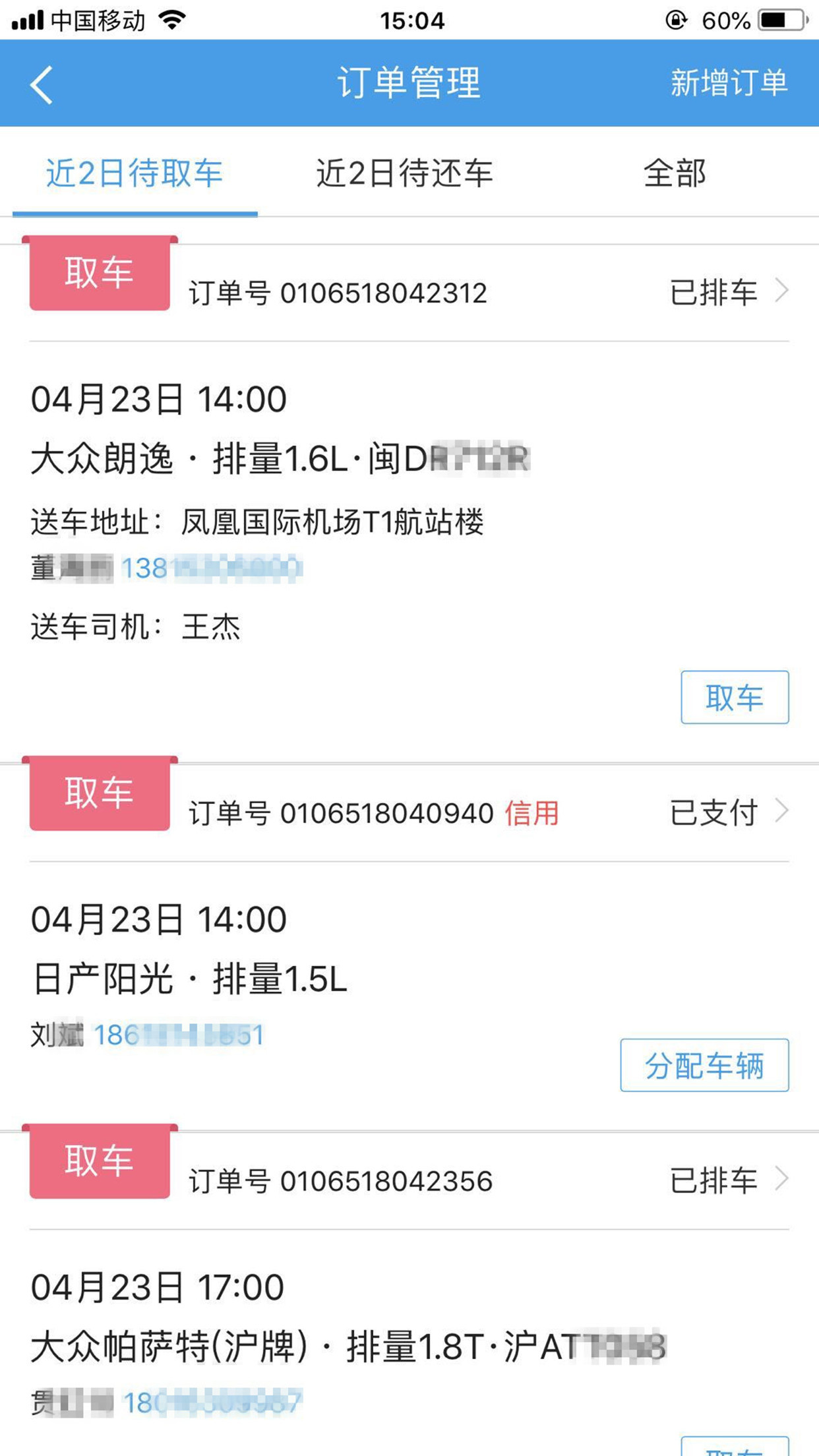819x1456 pixels.
Task: Switch to the 近2日待还车 tab
Action: 406,174
